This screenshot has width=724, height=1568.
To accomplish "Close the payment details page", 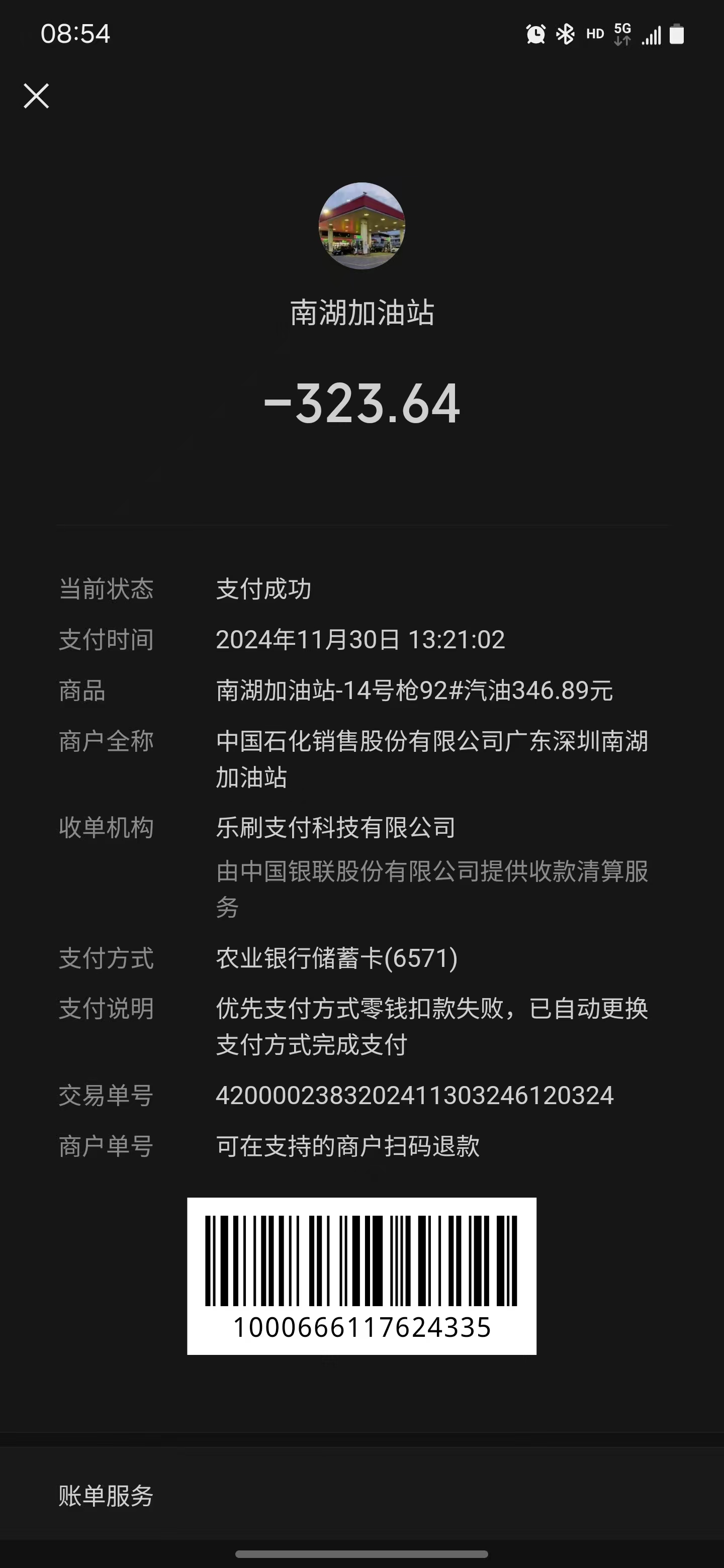I will pos(37,96).
